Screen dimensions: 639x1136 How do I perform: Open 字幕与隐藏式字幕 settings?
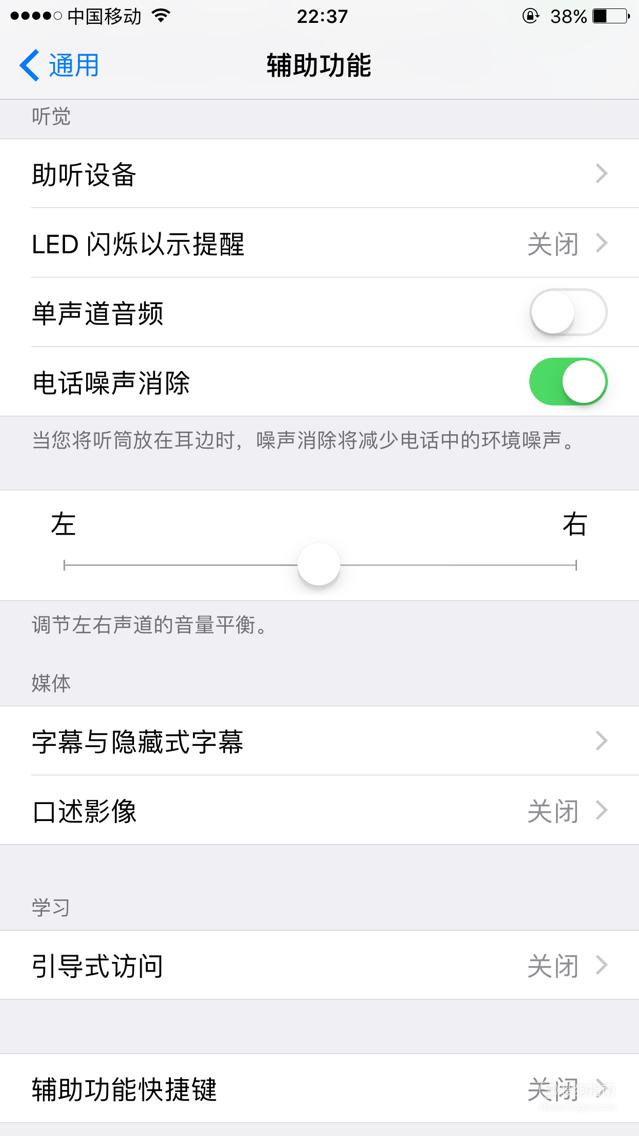coord(320,740)
